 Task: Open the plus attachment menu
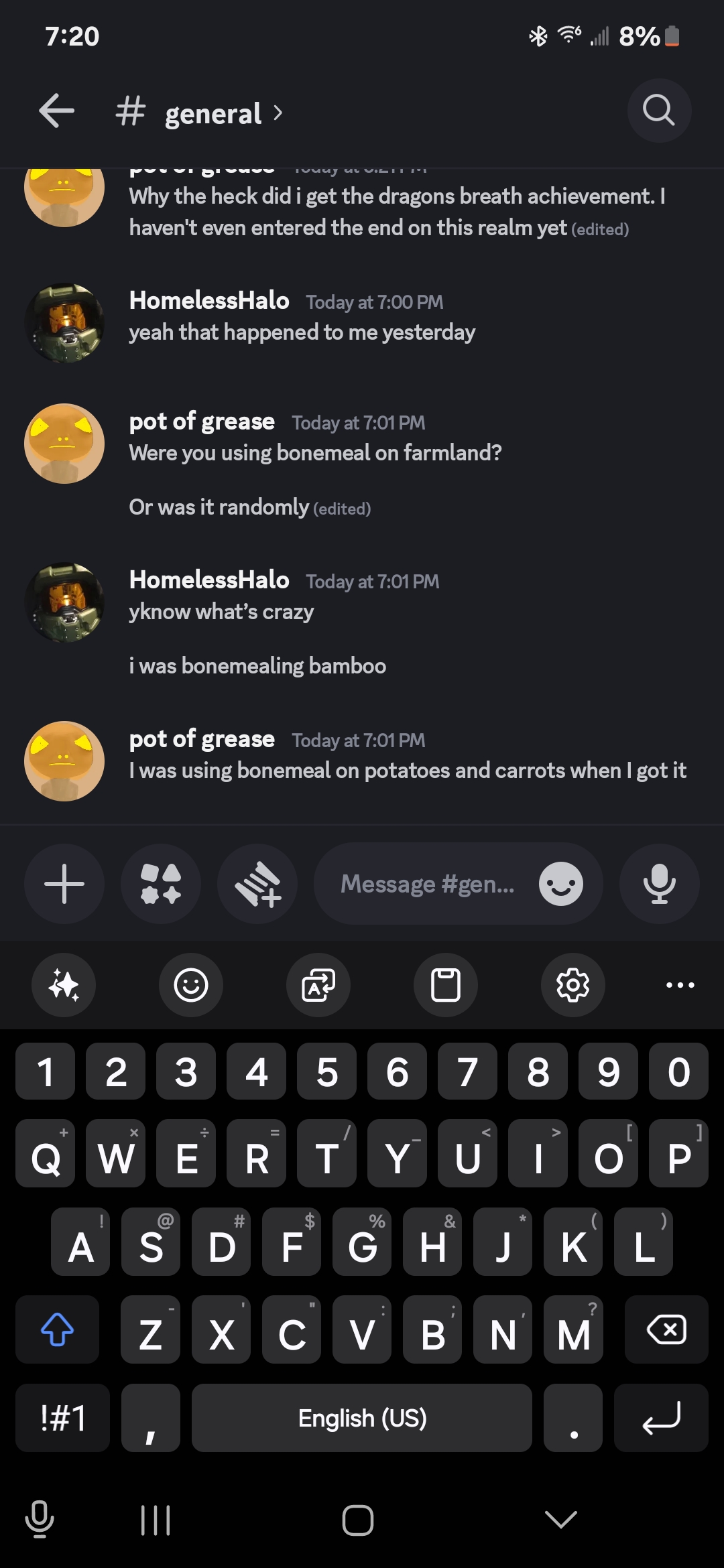coord(64,884)
